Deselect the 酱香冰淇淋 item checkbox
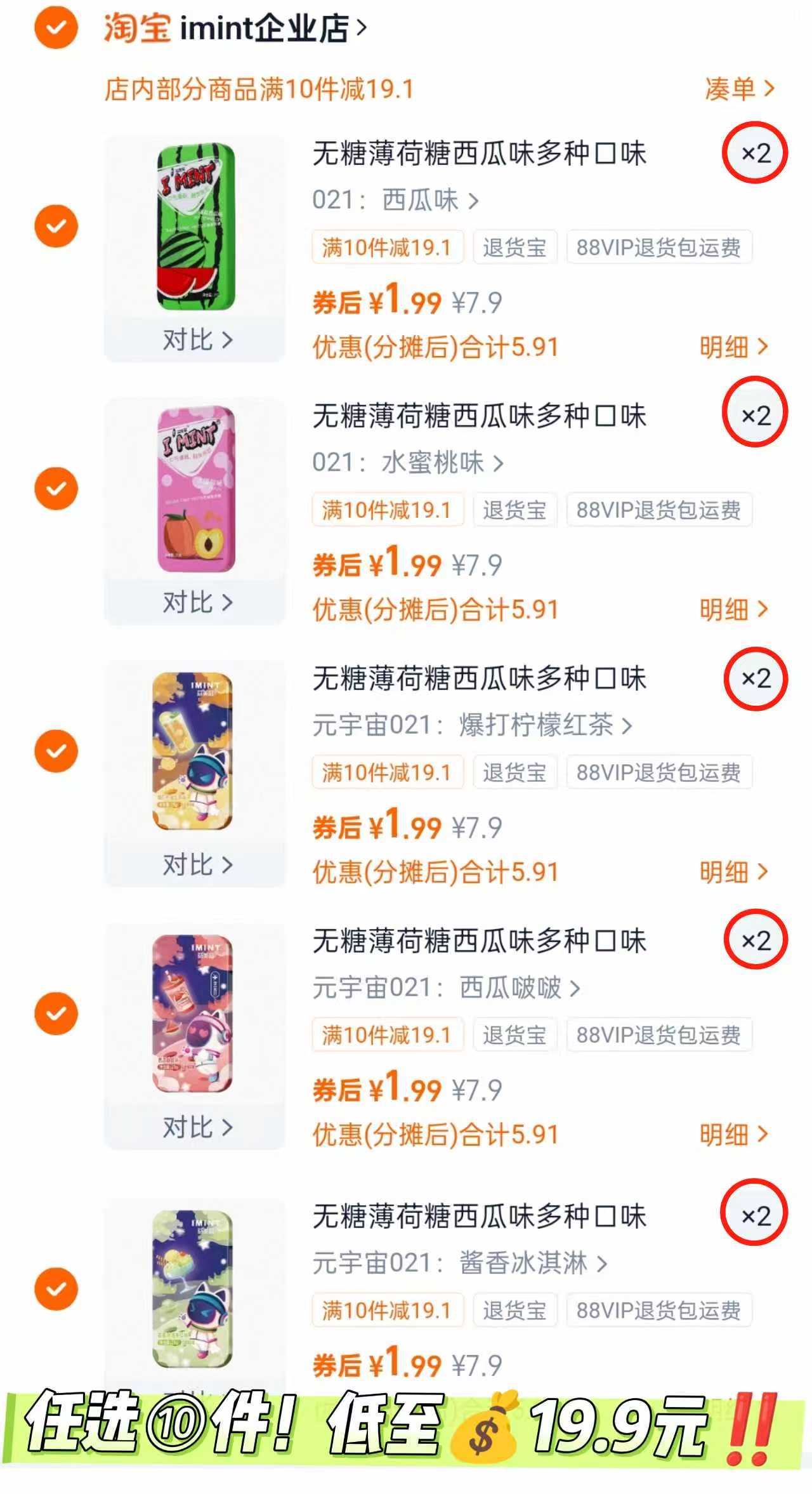This screenshot has width=812, height=1494. [x=56, y=1287]
